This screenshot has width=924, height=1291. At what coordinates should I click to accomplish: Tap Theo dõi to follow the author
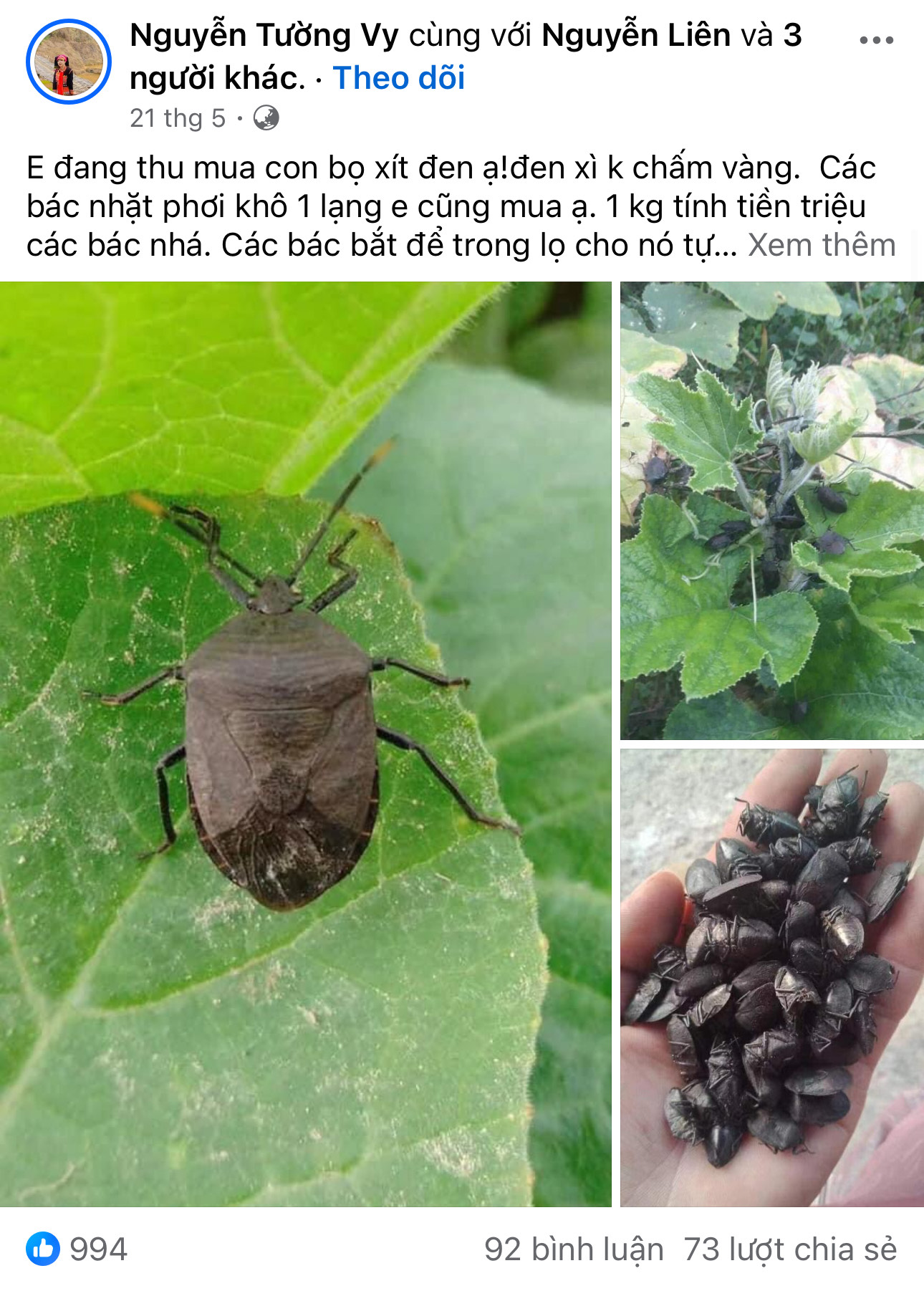tap(399, 78)
